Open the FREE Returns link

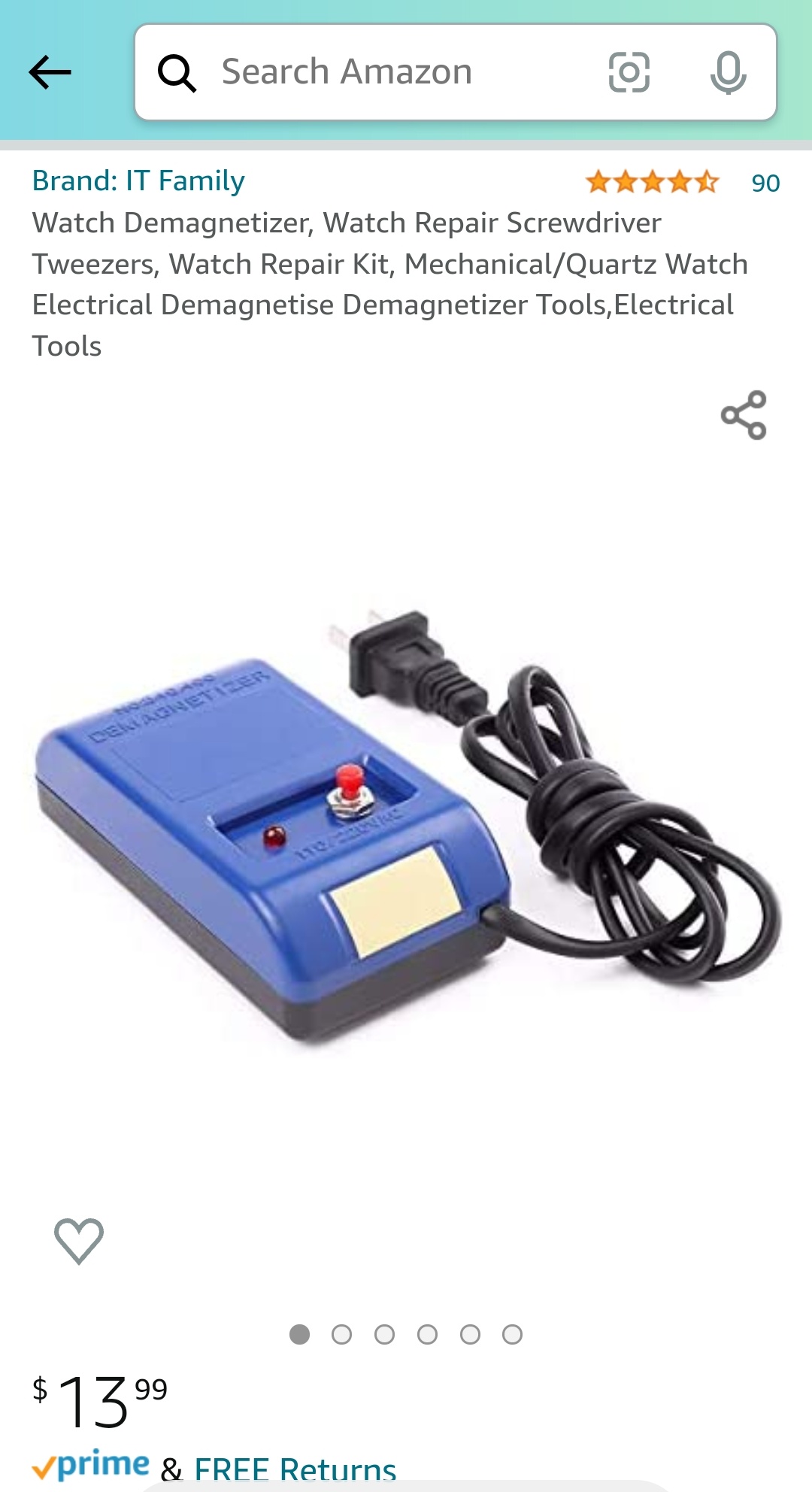tap(295, 1469)
